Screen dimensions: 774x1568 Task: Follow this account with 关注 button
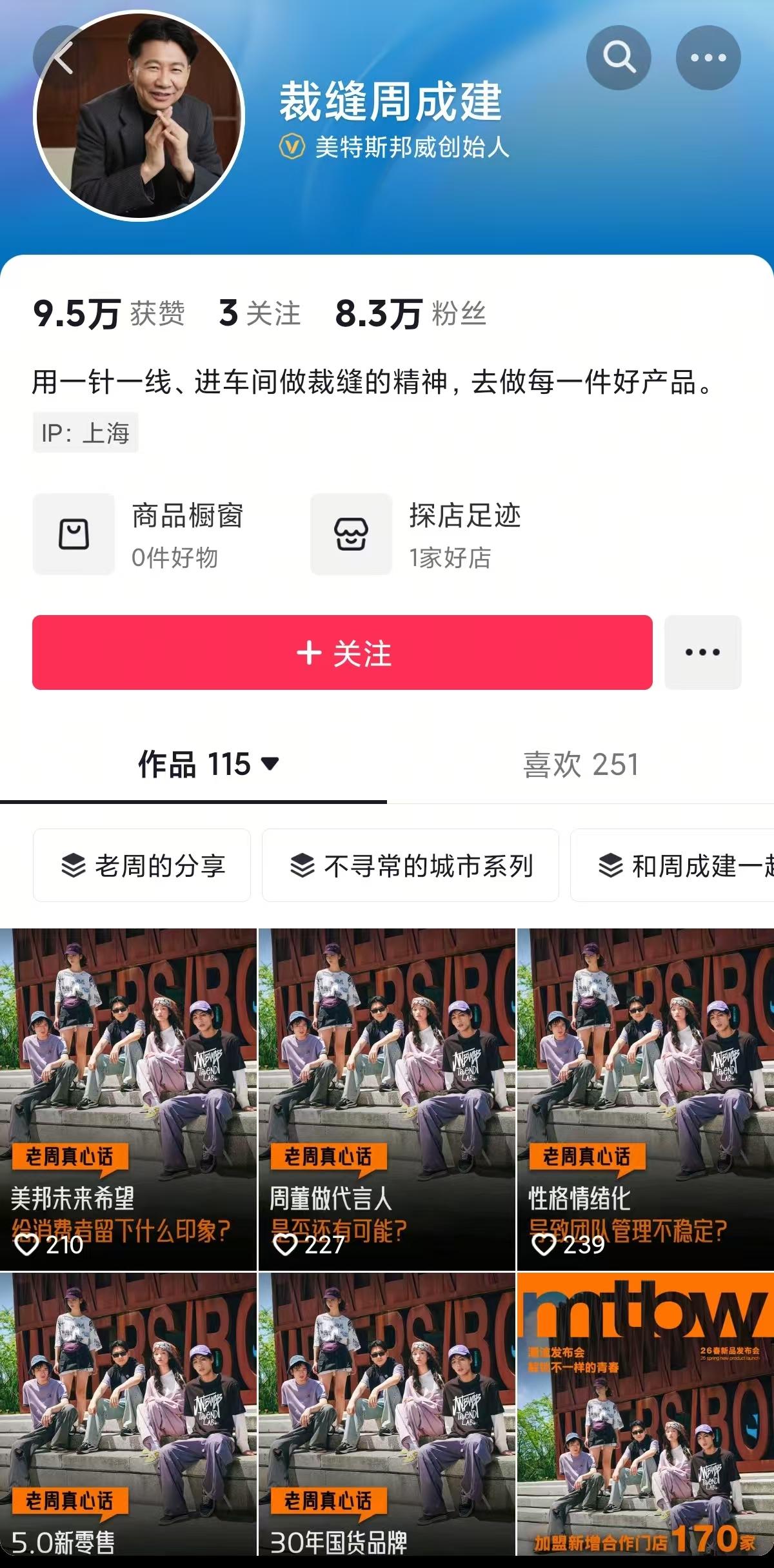tap(342, 652)
